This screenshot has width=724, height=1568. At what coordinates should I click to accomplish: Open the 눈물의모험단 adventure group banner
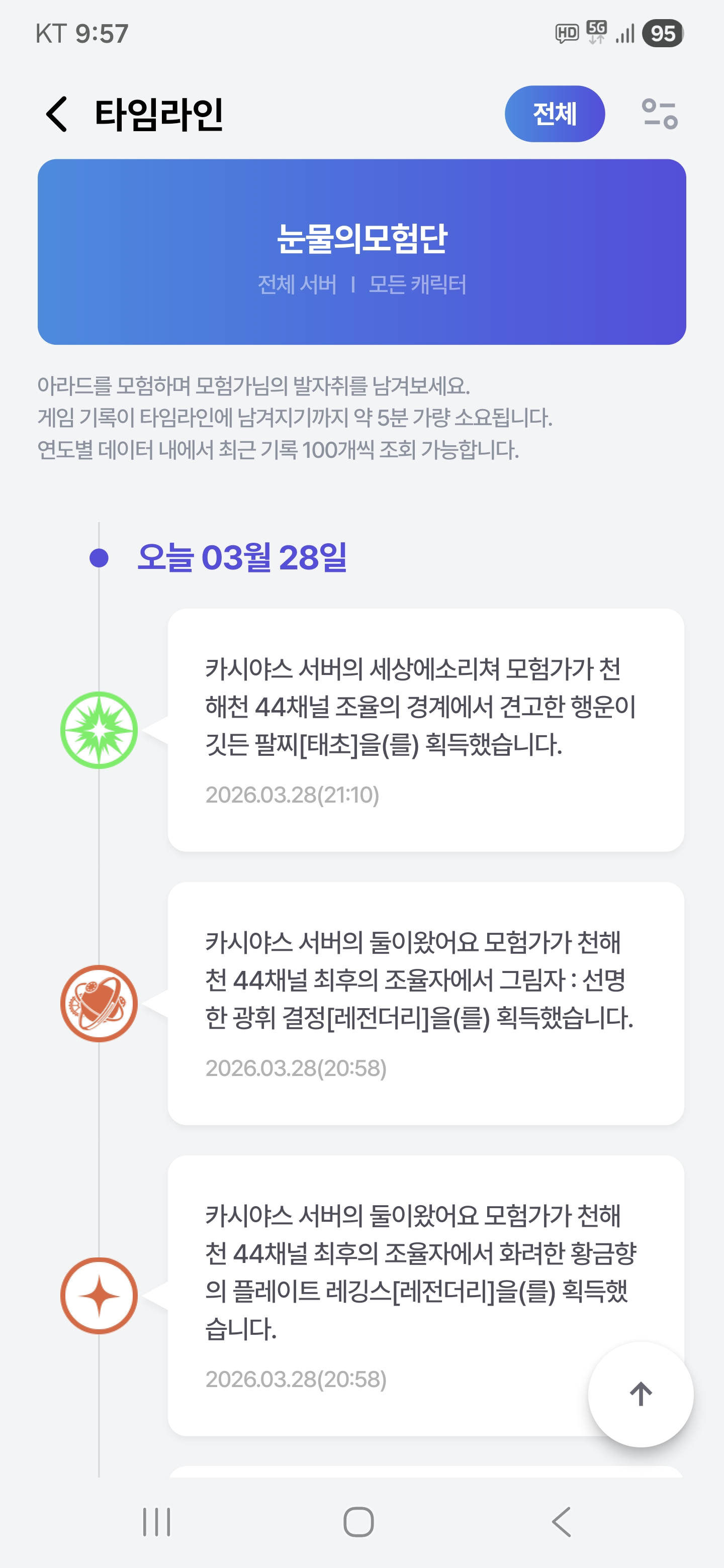pyautogui.click(x=361, y=251)
